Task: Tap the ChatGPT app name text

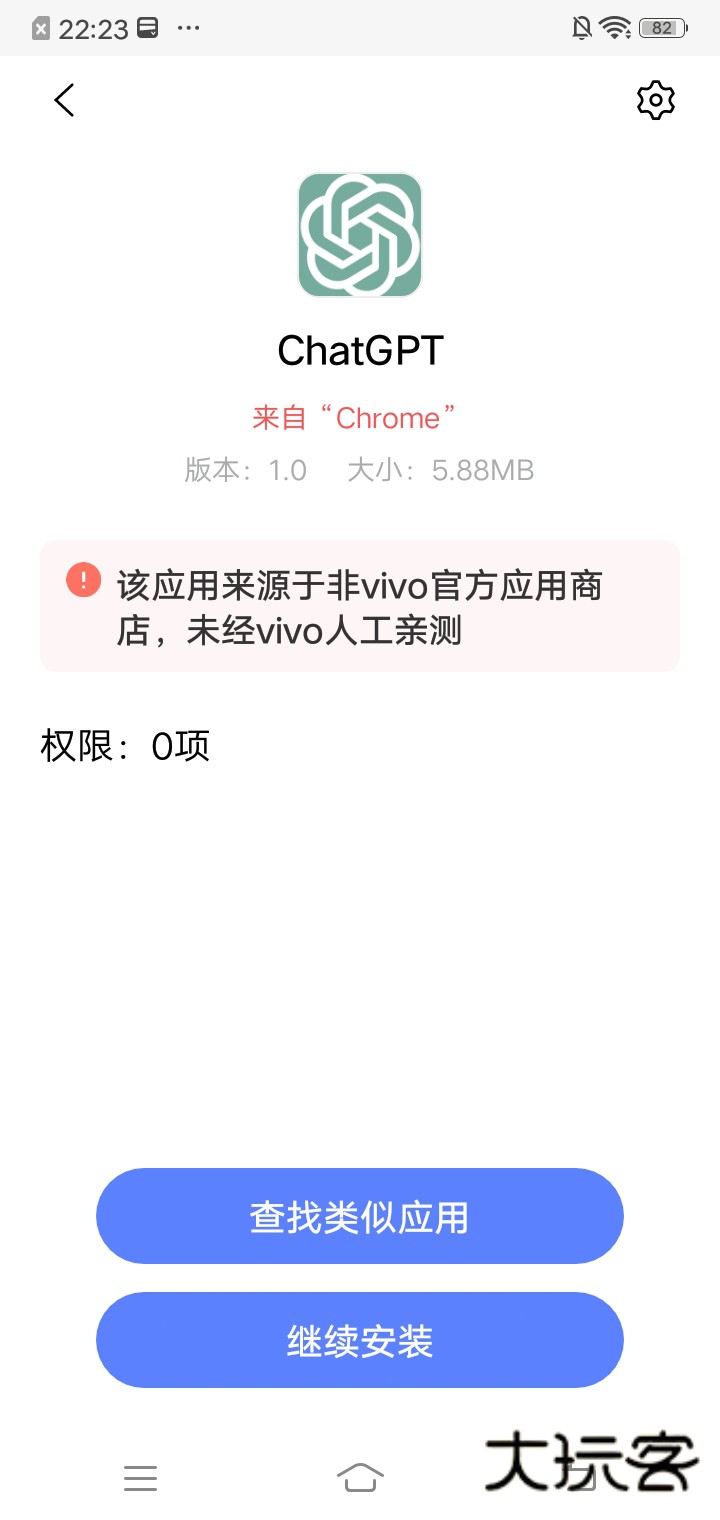Action: pos(359,350)
